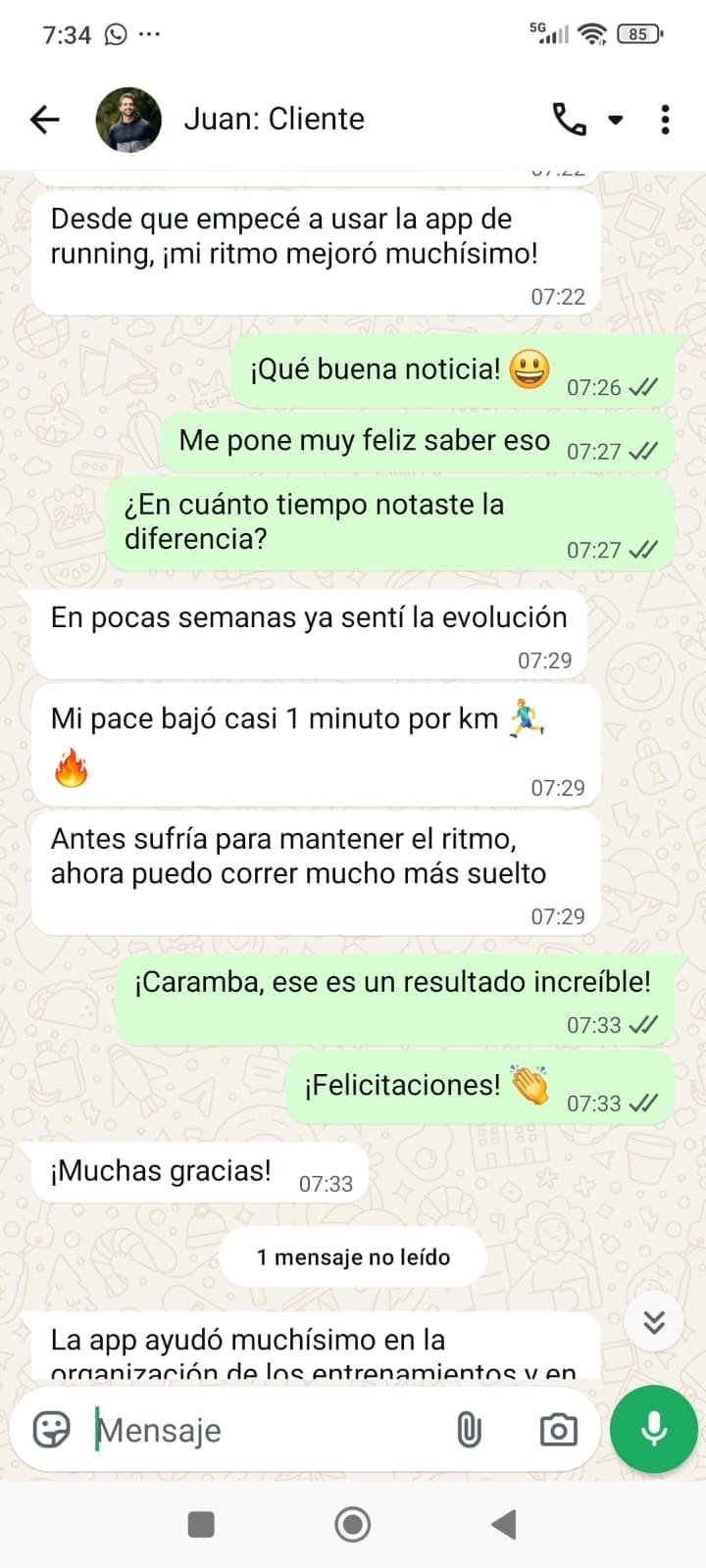Tap the Mensaje input field to type
Viewport: 706px width, 1568px height.
[196, 1429]
